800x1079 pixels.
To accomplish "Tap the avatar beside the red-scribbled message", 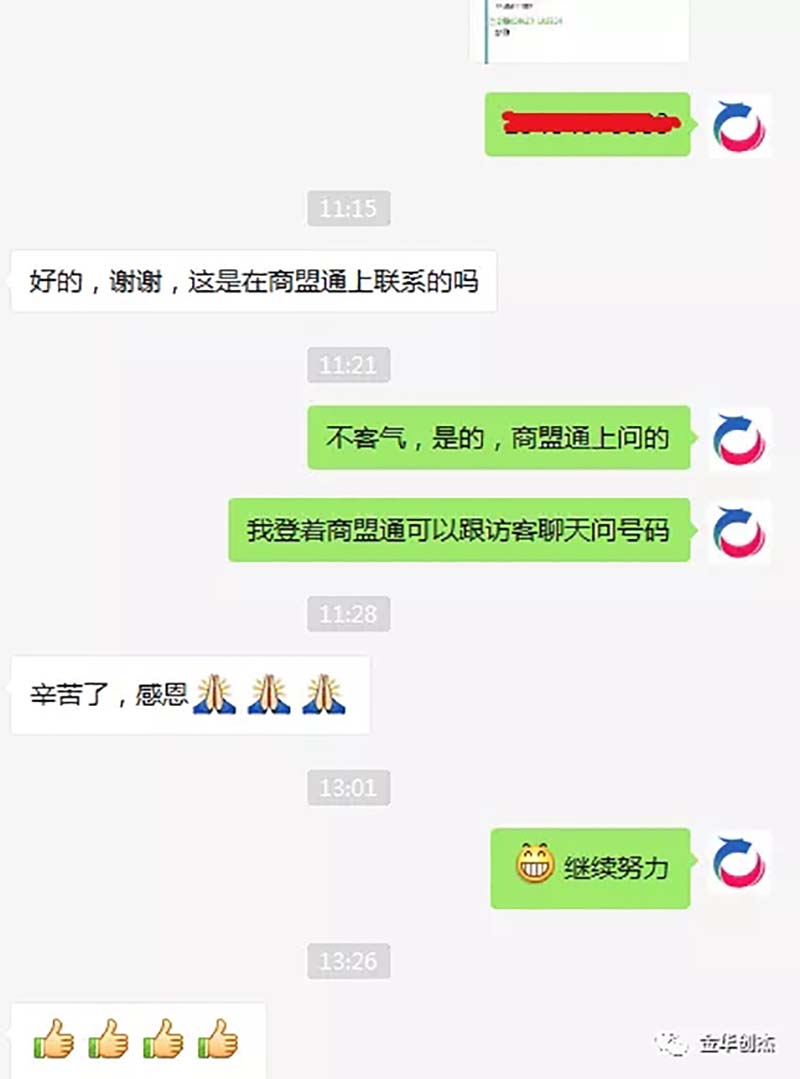I will (x=739, y=125).
